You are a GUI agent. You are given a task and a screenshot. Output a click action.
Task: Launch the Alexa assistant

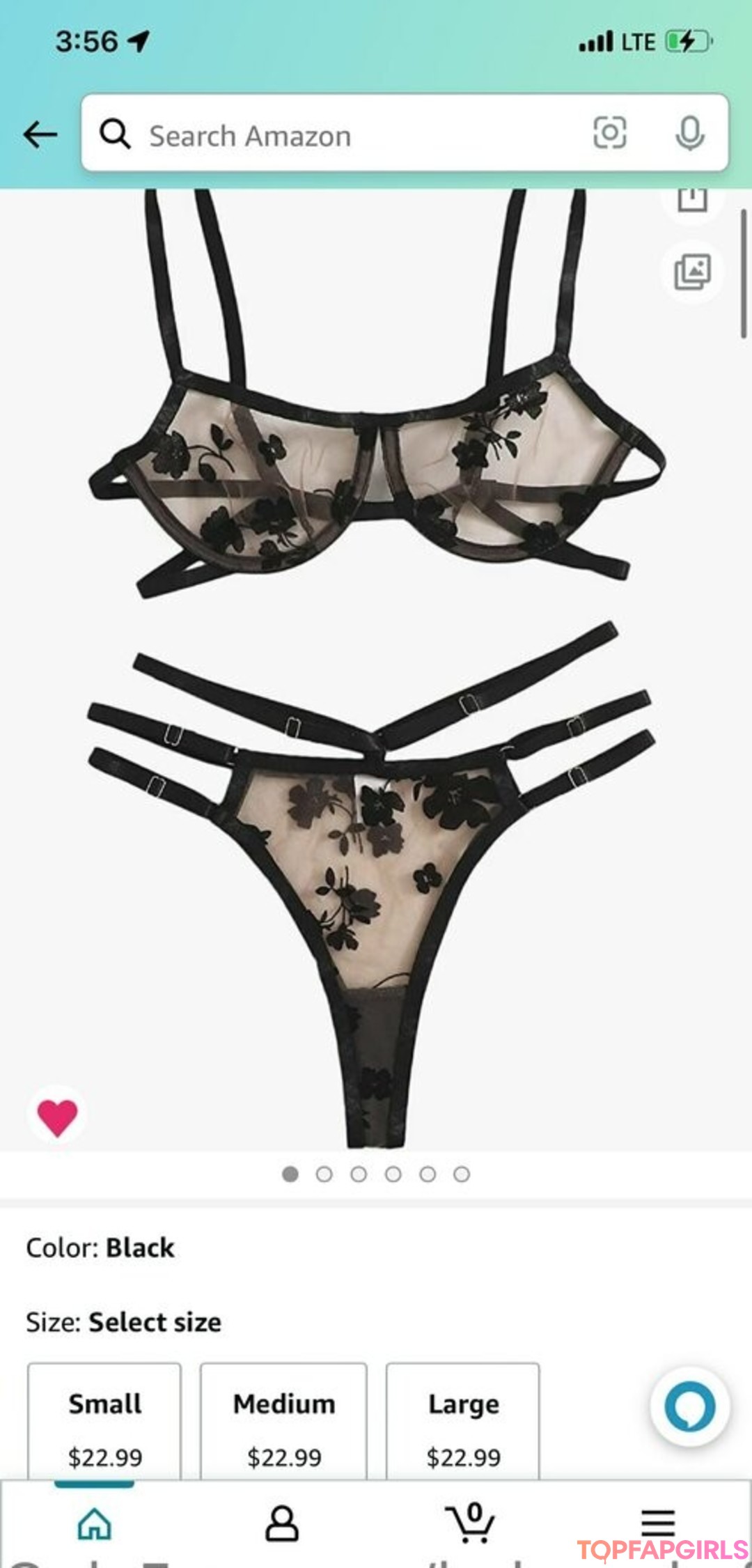[x=689, y=1406]
